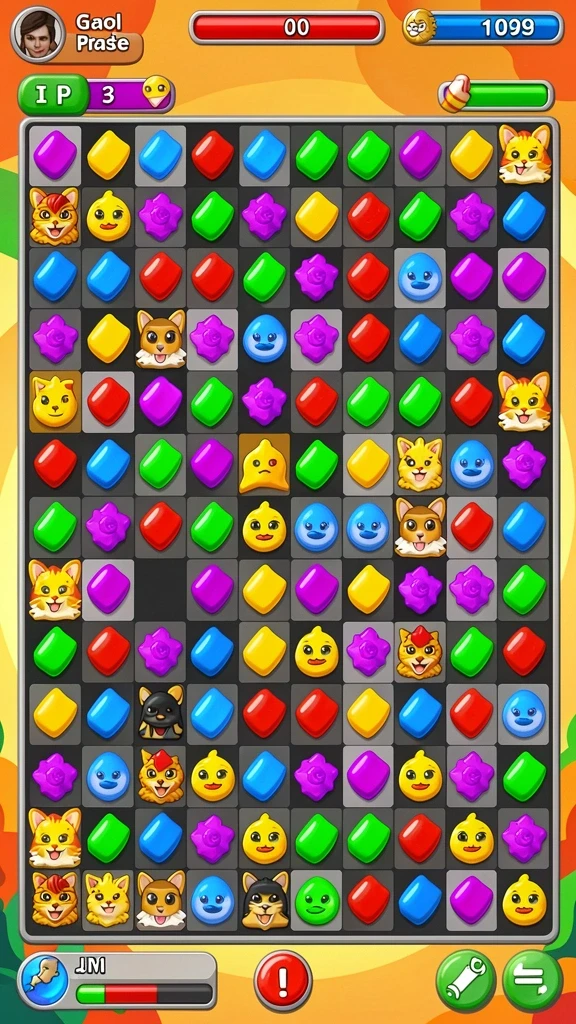The width and height of the screenshot is (576, 1024).
Task: Tap the green IP button
Action: (x=53, y=95)
